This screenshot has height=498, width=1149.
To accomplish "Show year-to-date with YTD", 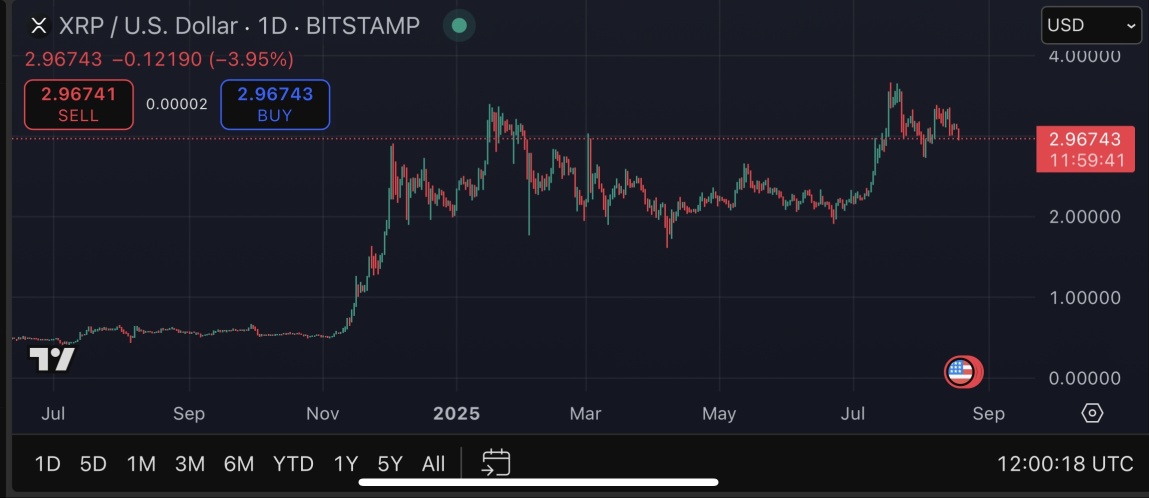I will point(294,464).
